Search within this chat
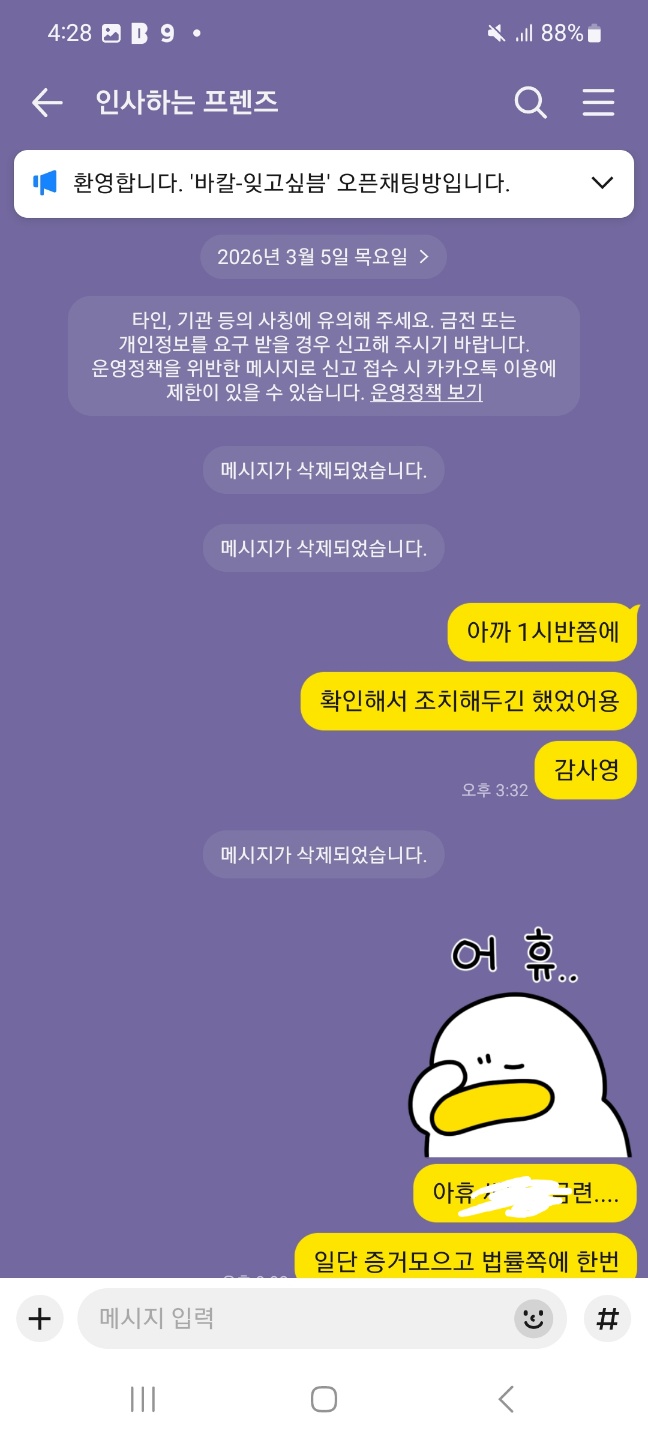648x1440 pixels. (x=530, y=102)
